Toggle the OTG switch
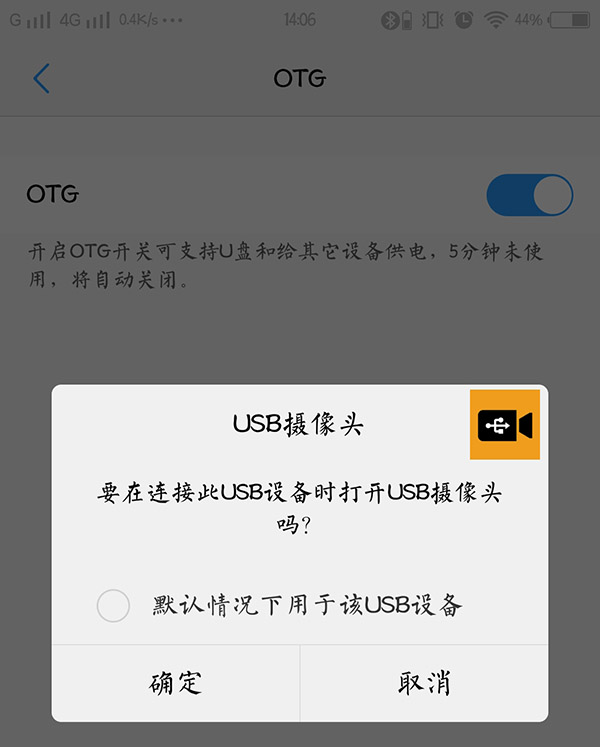This screenshot has width=600, height=747. (529, 195)
